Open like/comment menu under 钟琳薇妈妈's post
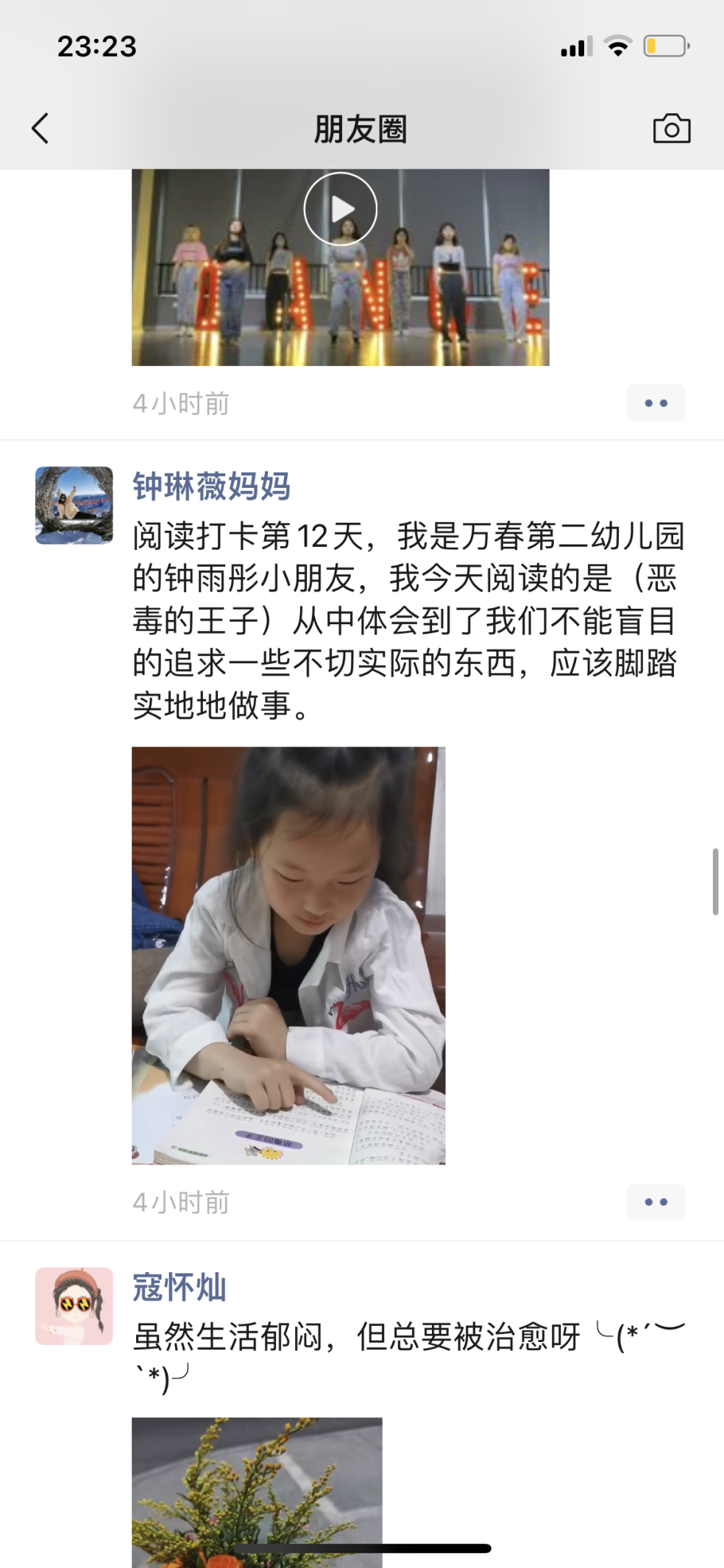724x1568 pixels. point(655,1202)
